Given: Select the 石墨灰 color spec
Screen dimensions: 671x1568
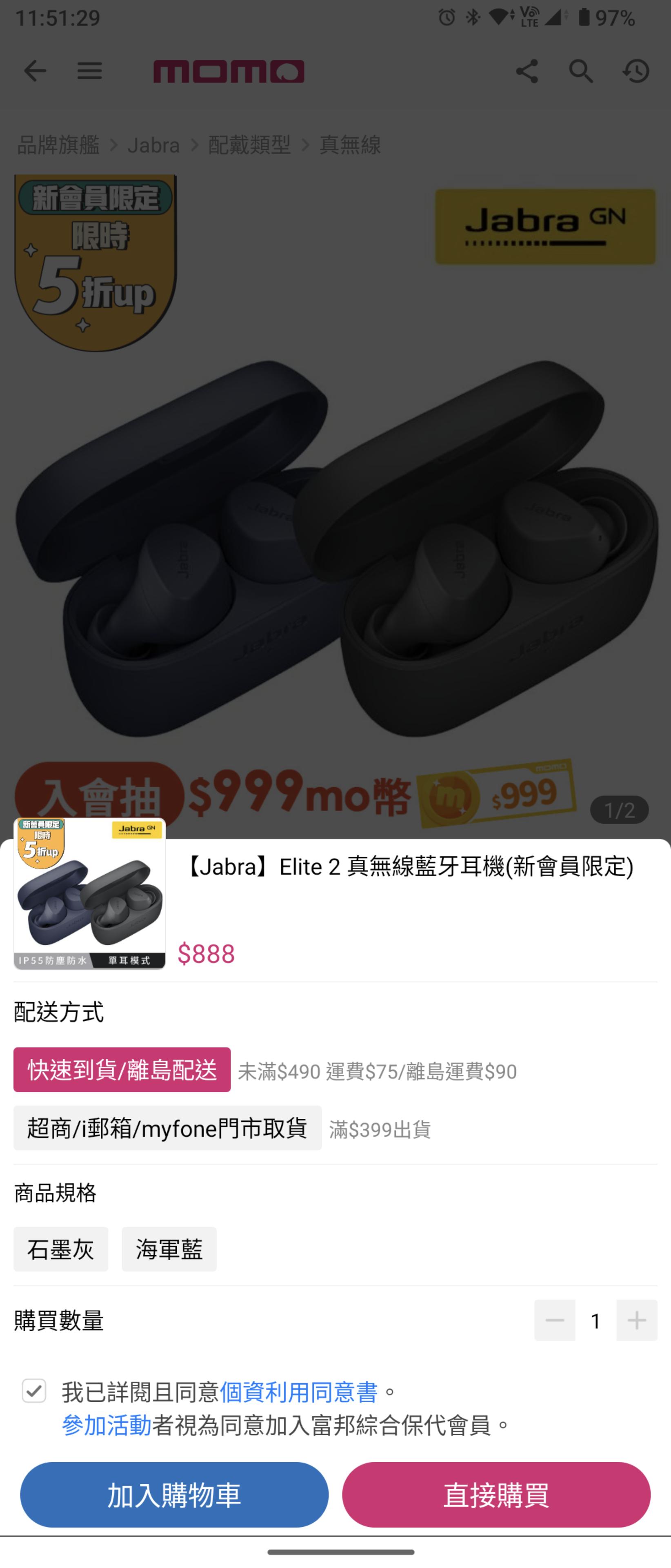Looking at the screenshot, I should coord(61,1249).
